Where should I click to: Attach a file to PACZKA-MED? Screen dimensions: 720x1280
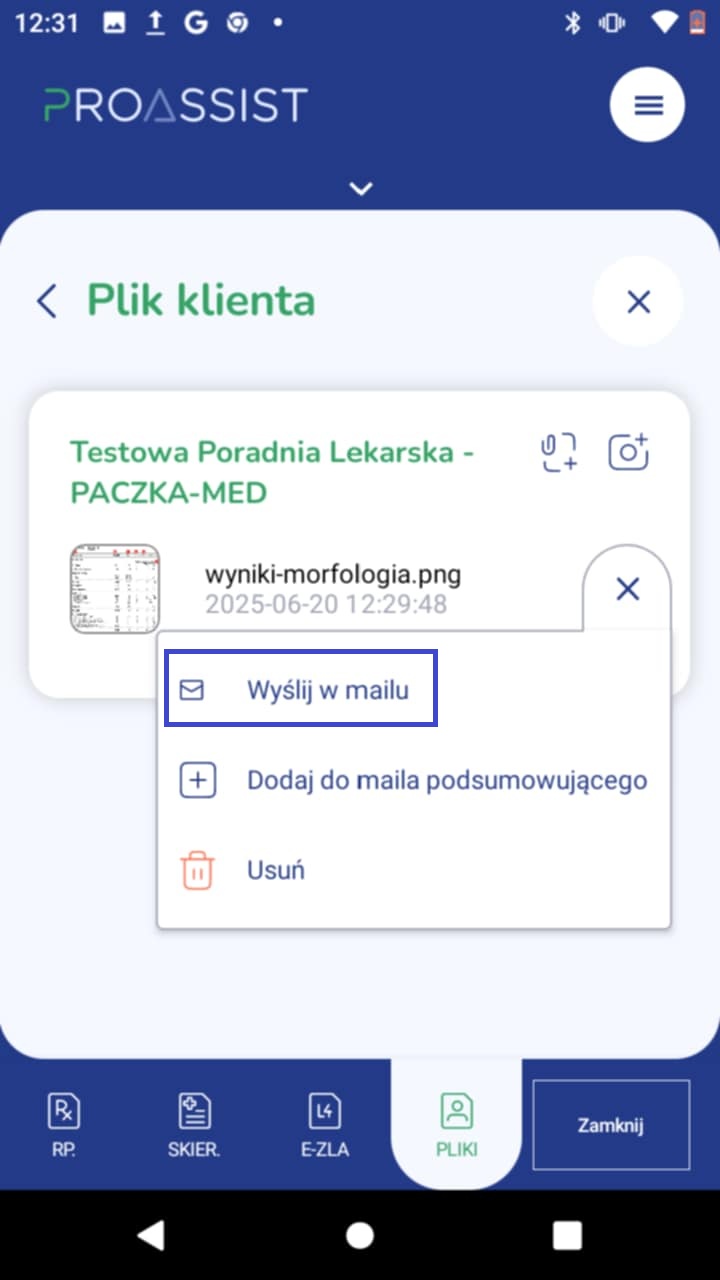click(559, 452)
